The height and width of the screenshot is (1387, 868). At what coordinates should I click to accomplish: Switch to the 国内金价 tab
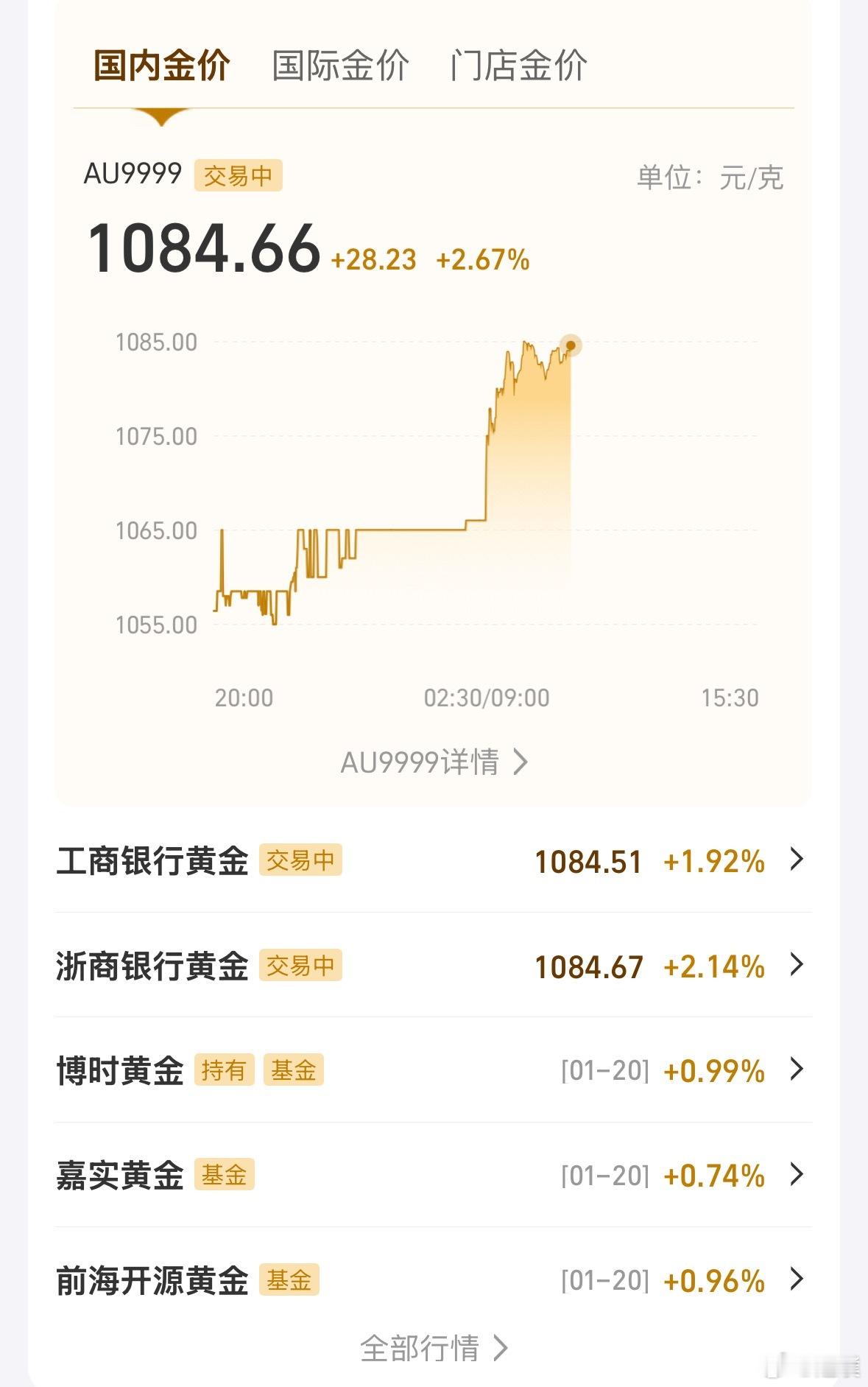click(161, 66)
